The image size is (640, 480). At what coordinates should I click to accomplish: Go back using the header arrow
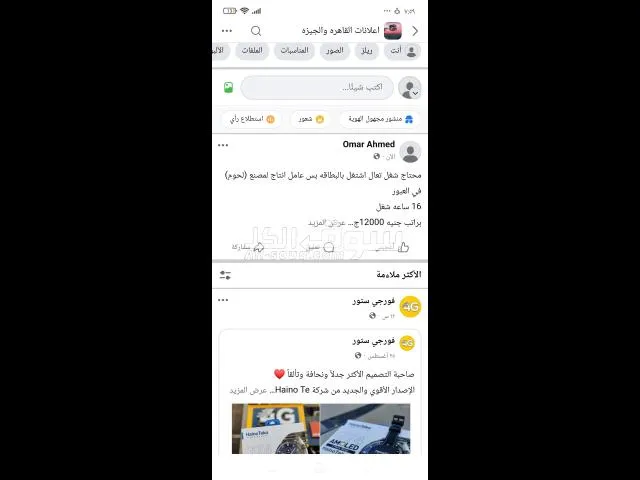(x=415, y=31)
